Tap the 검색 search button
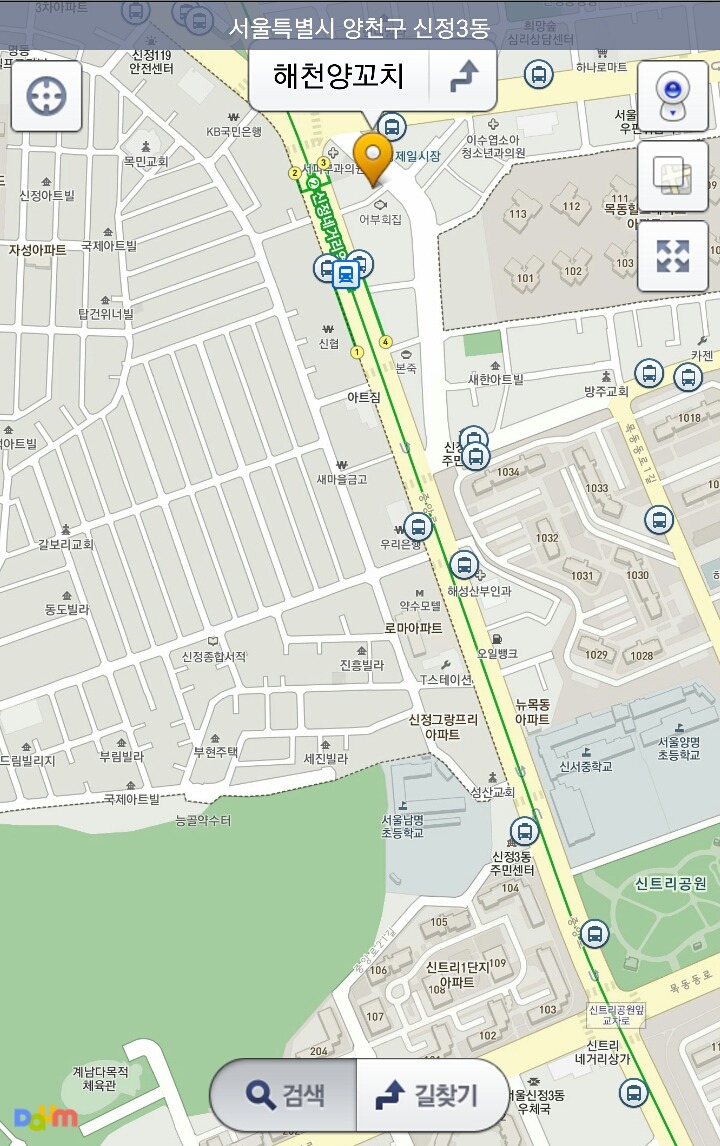 284,1095
